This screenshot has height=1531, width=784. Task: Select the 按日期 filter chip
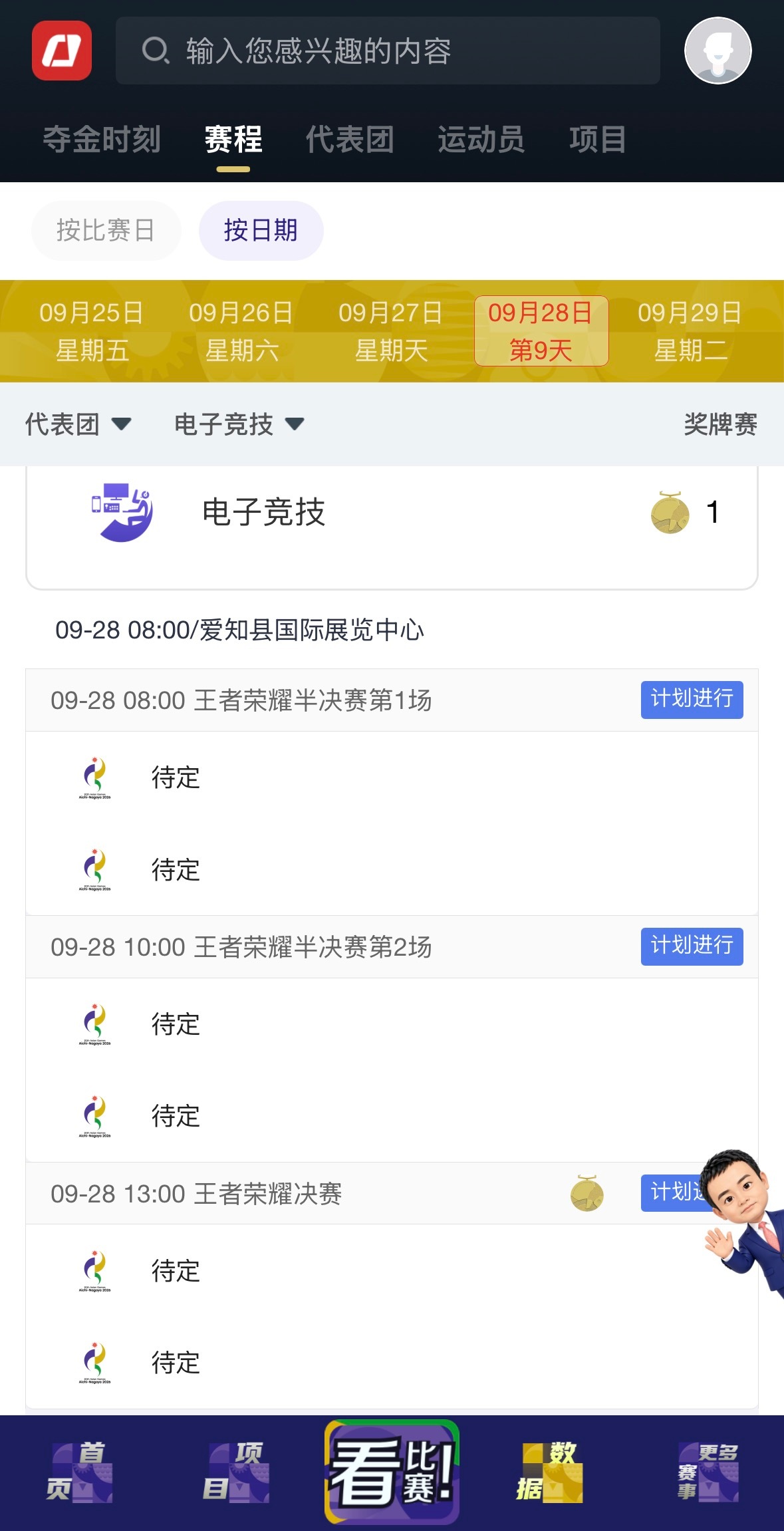(x=261, y=230)
